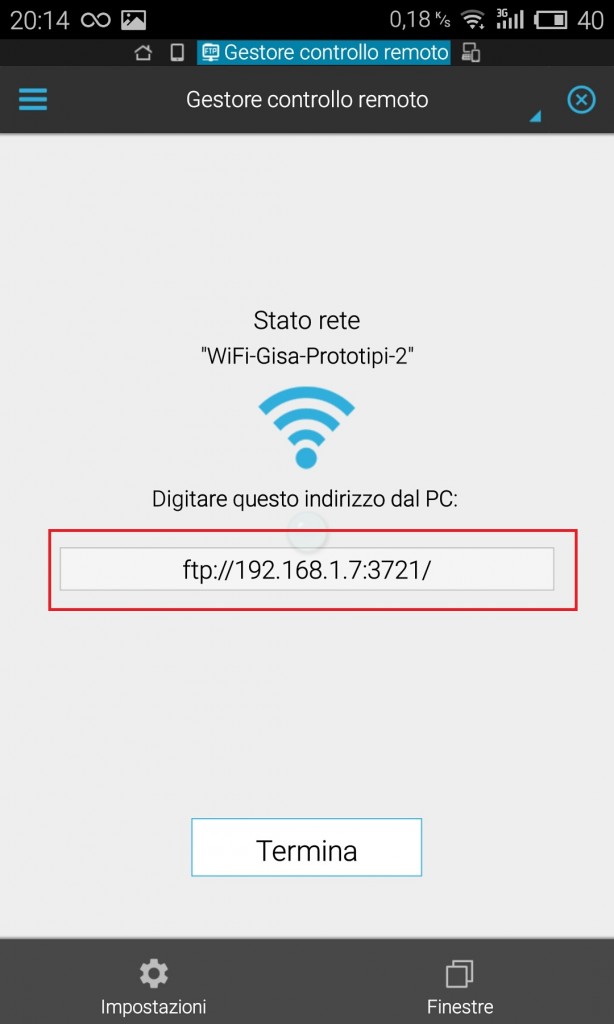This screenshot has height=1024, width=614.
Task: Close the Gestore controllo remoto window
Action: (581, 99)
